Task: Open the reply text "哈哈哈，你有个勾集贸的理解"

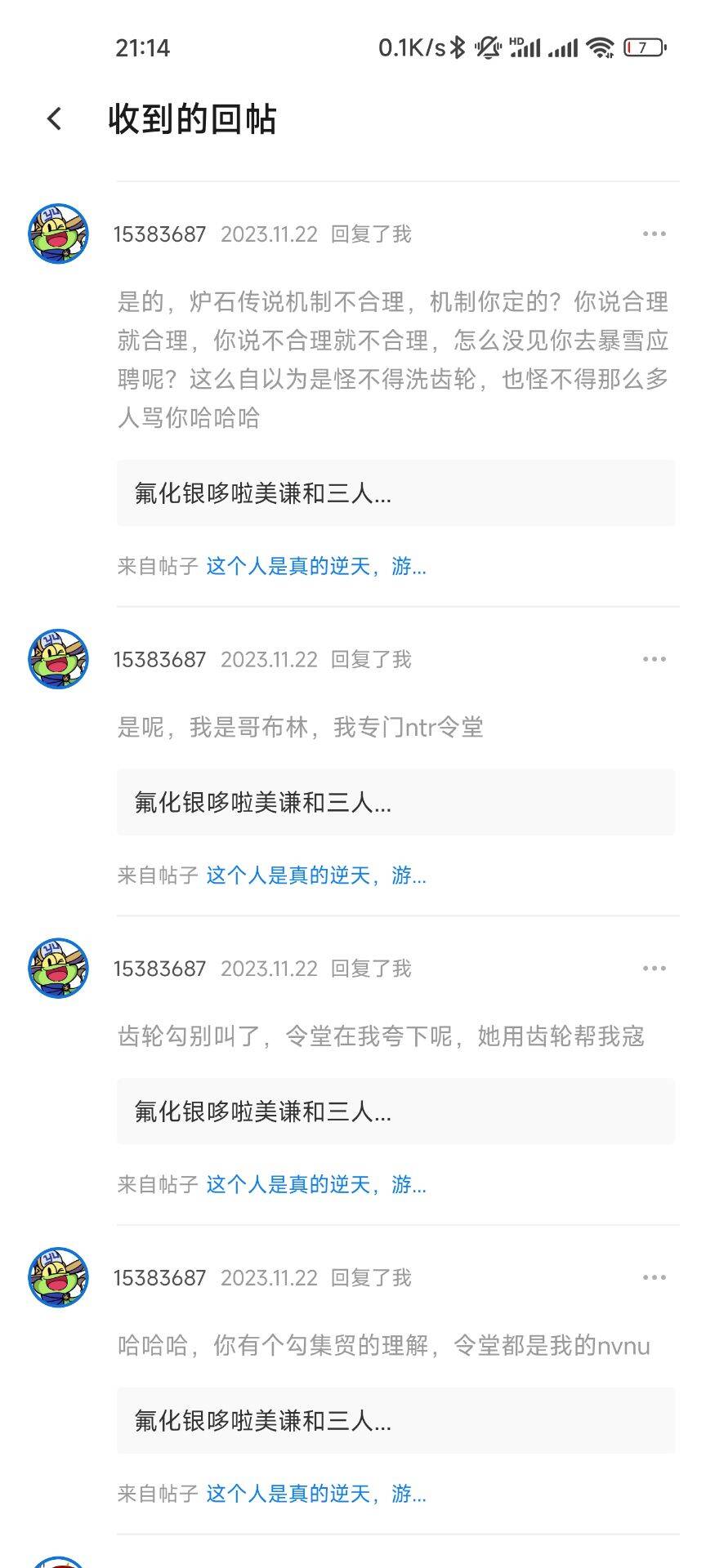Action: point(384,1345)
